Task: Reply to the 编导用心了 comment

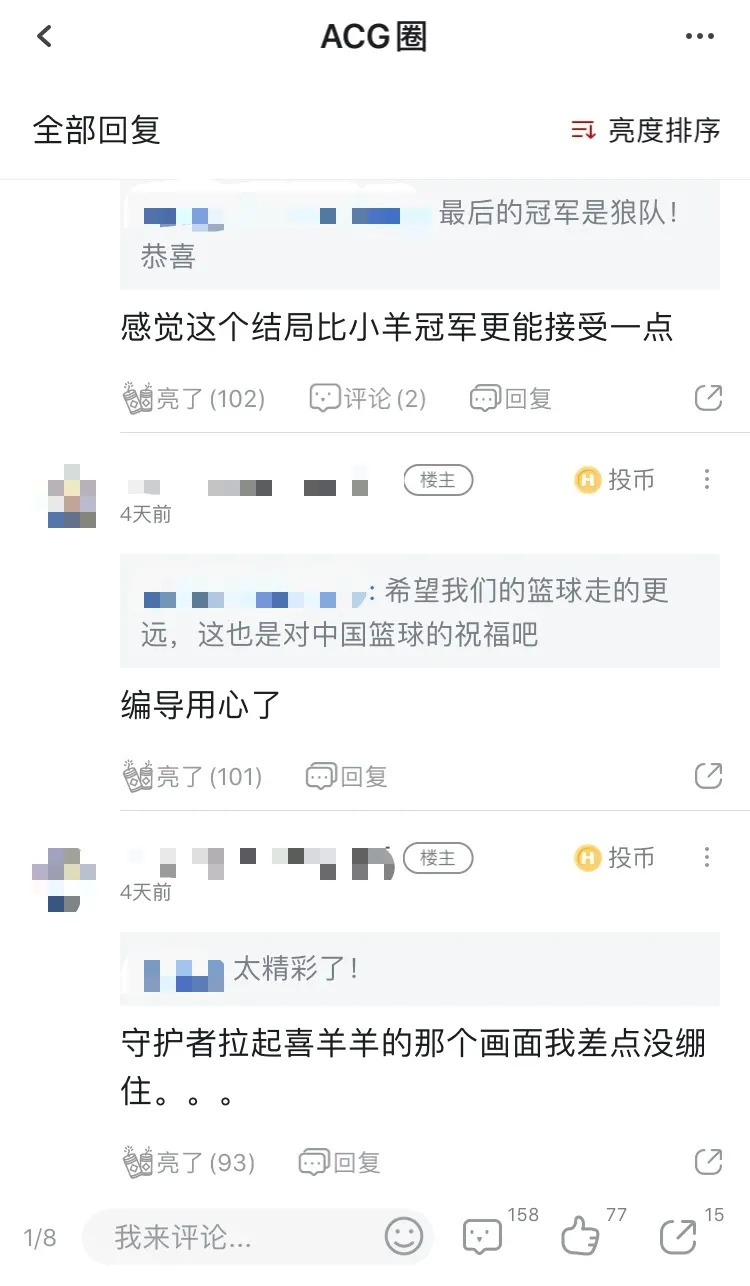Action: [x=347, y=776]
